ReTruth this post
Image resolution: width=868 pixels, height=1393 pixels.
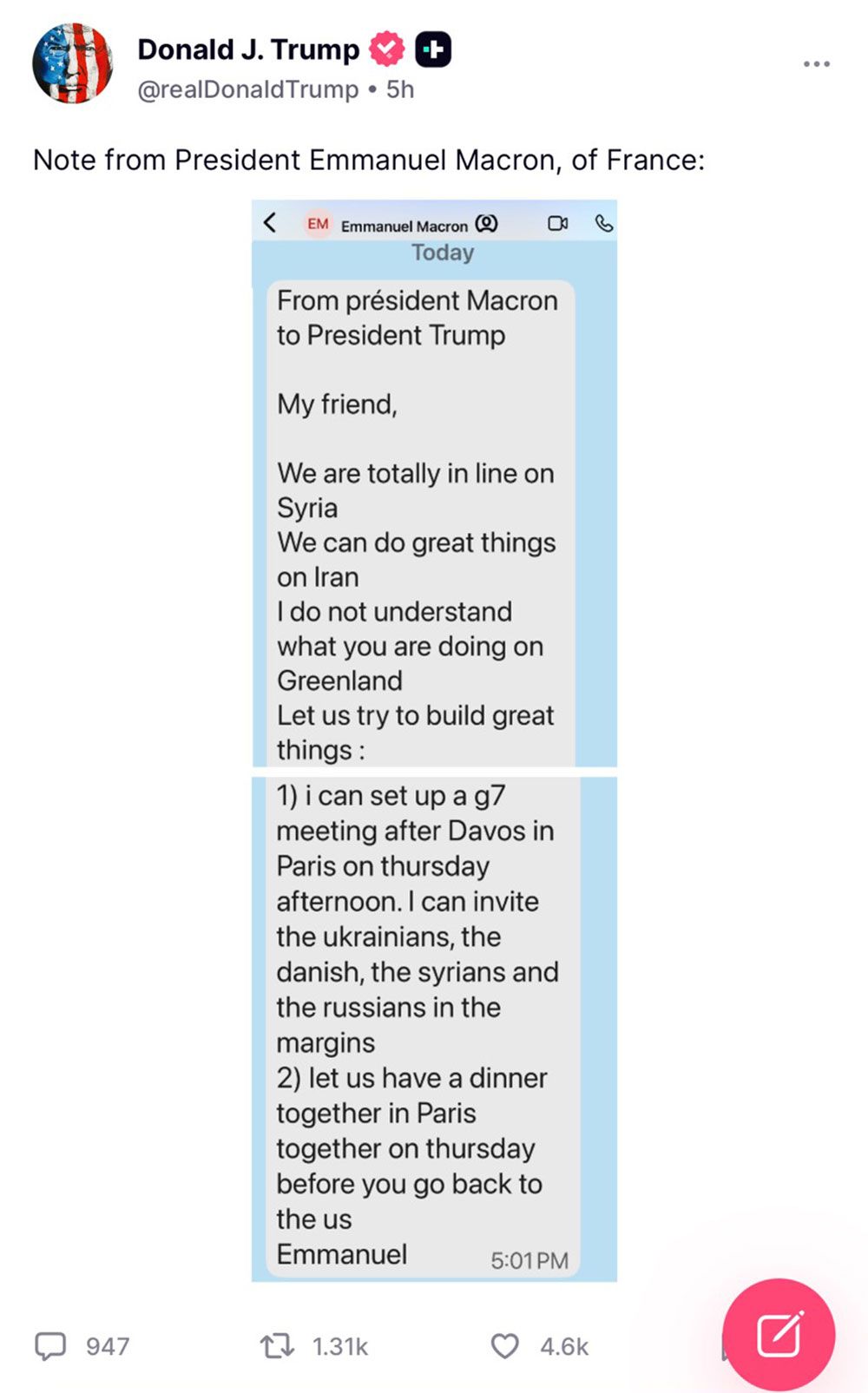[277, 1346]
